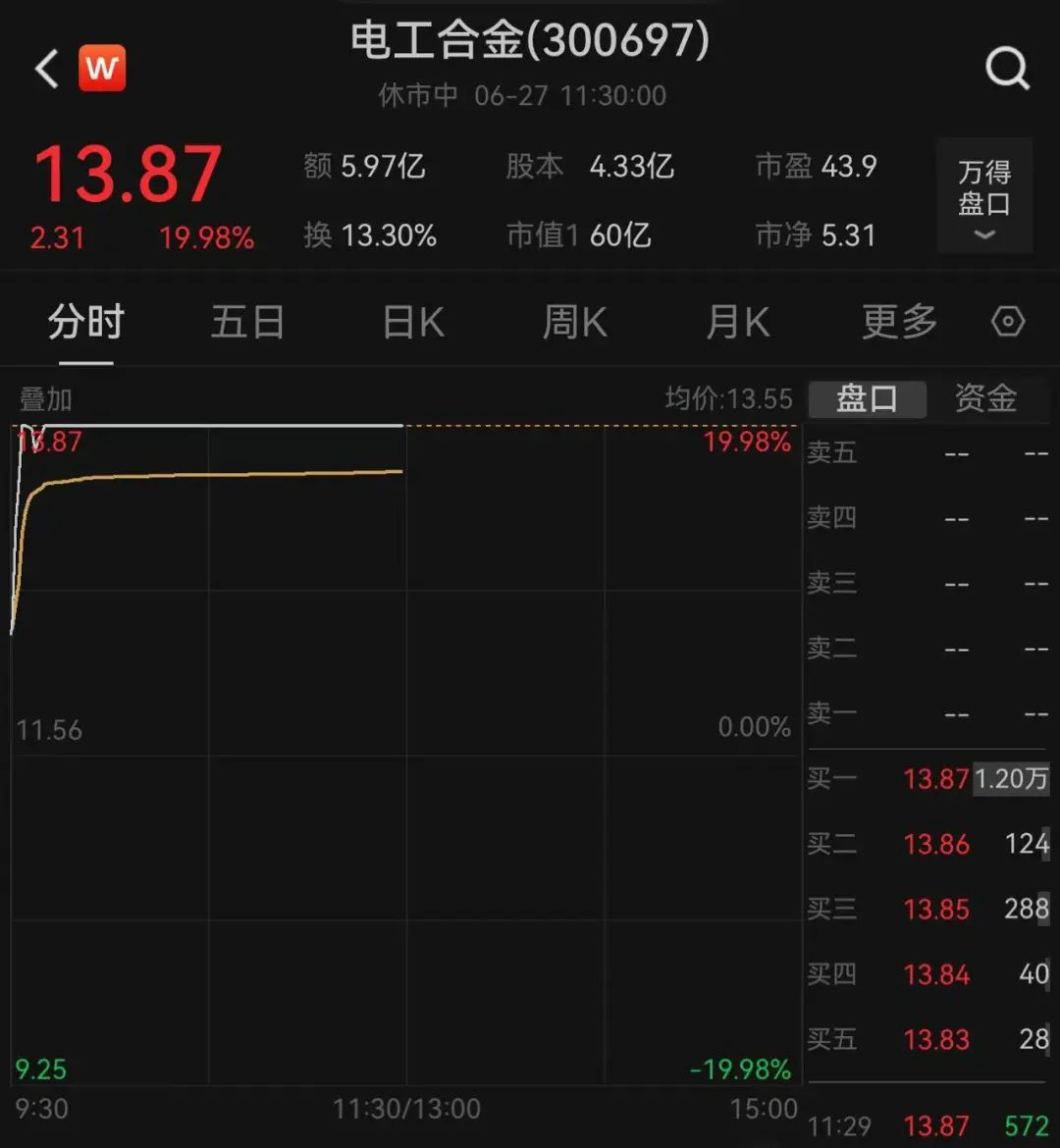Show the 日K chart

point(412,322)
